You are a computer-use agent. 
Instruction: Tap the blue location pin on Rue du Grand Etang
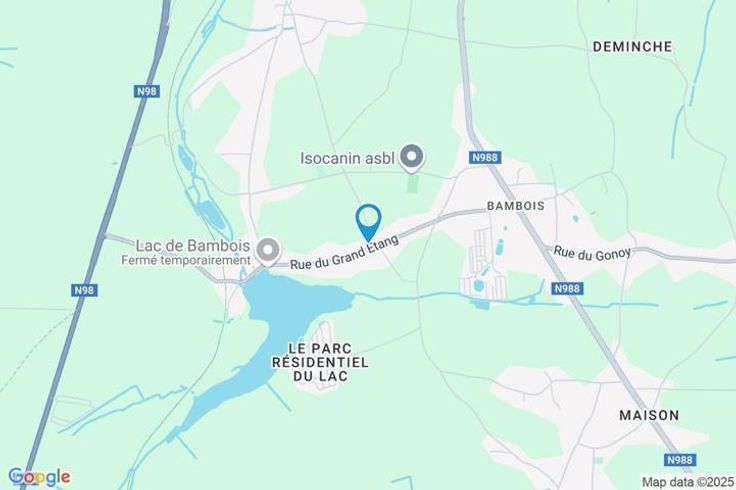click(369, 220)
